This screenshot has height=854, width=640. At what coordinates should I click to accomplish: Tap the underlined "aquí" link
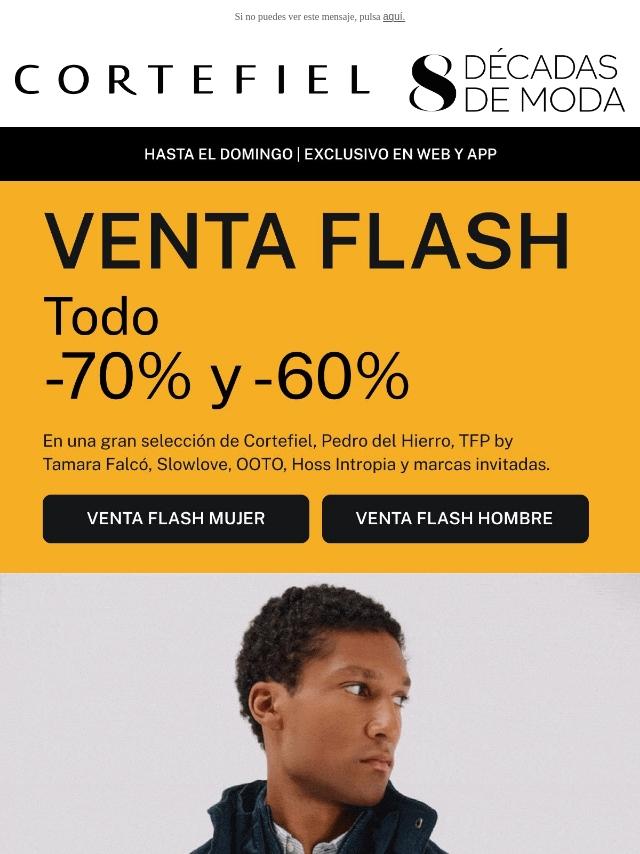coord(393,16)
